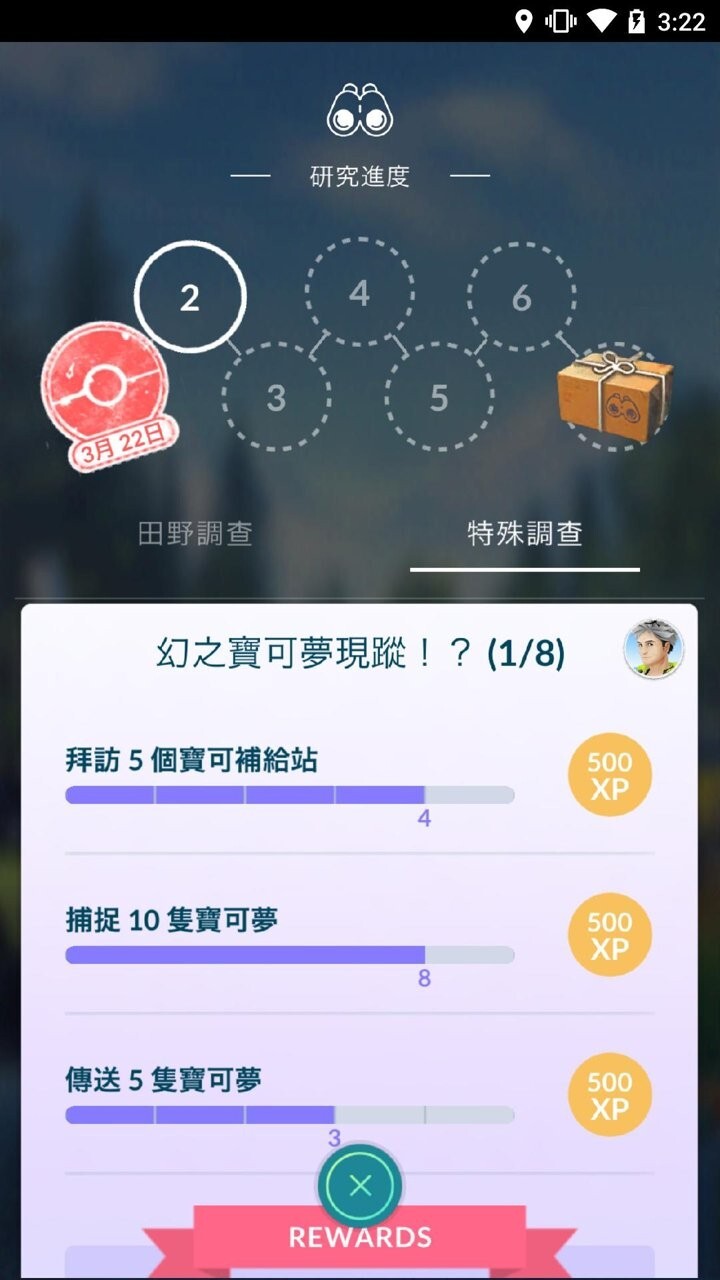
Task: Tap the 500 XP reward for 拜訪寶可補給站
Action: (609, 775)
